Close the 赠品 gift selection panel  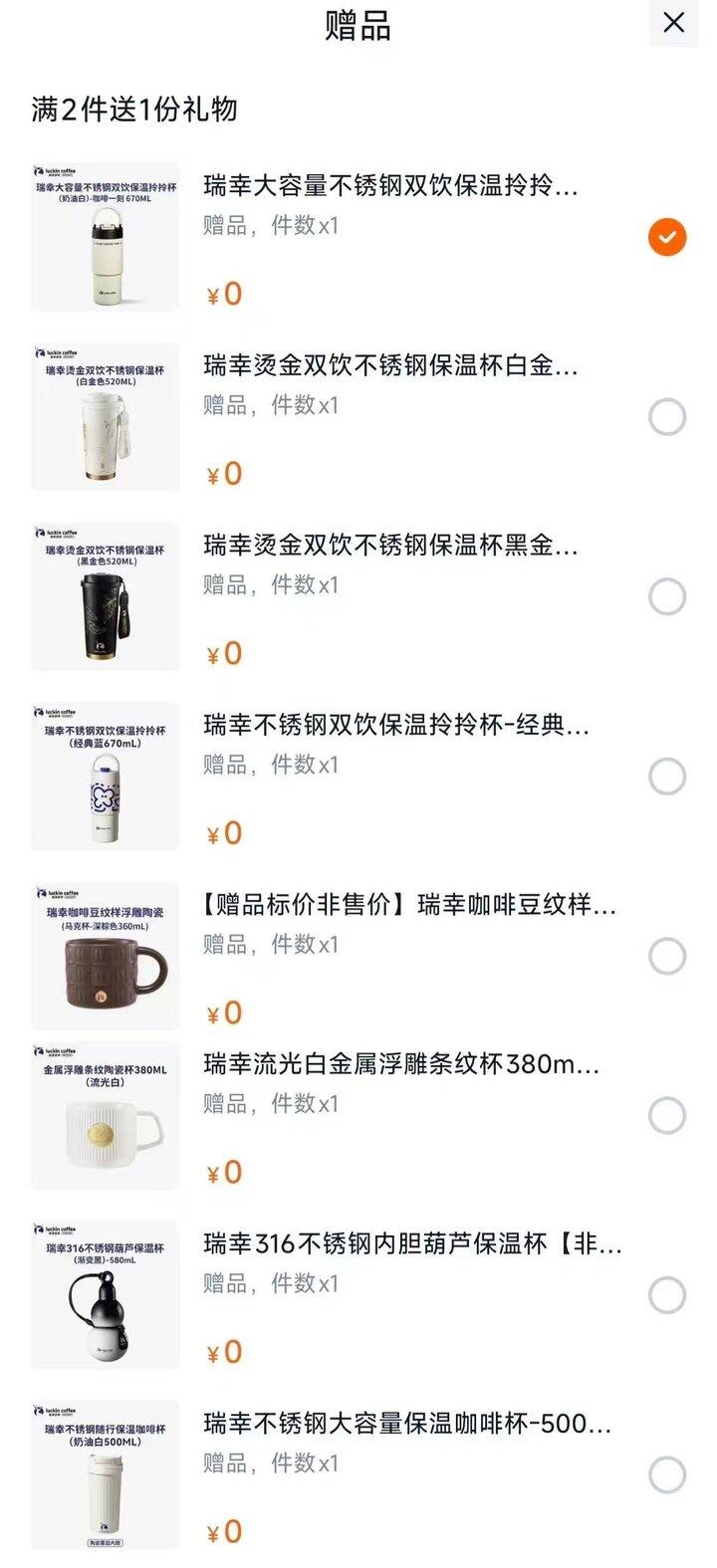tap(674, 23)
